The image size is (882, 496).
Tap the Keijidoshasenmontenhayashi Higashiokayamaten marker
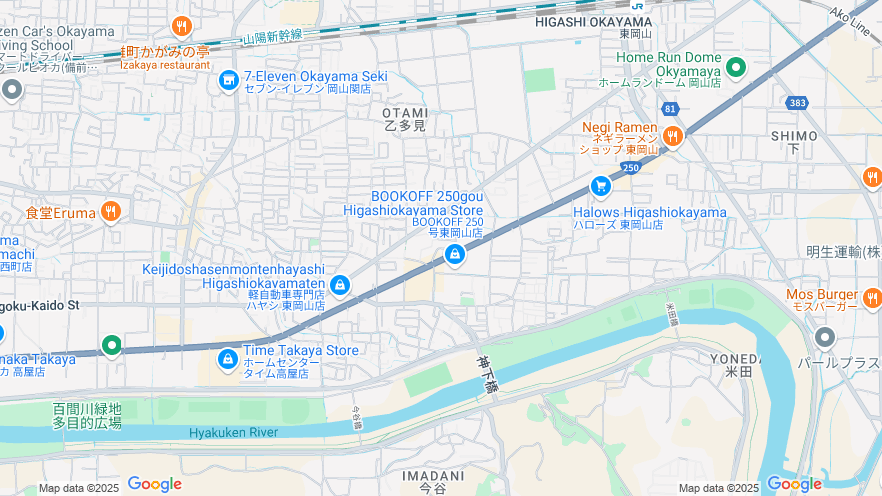[340, 286]
